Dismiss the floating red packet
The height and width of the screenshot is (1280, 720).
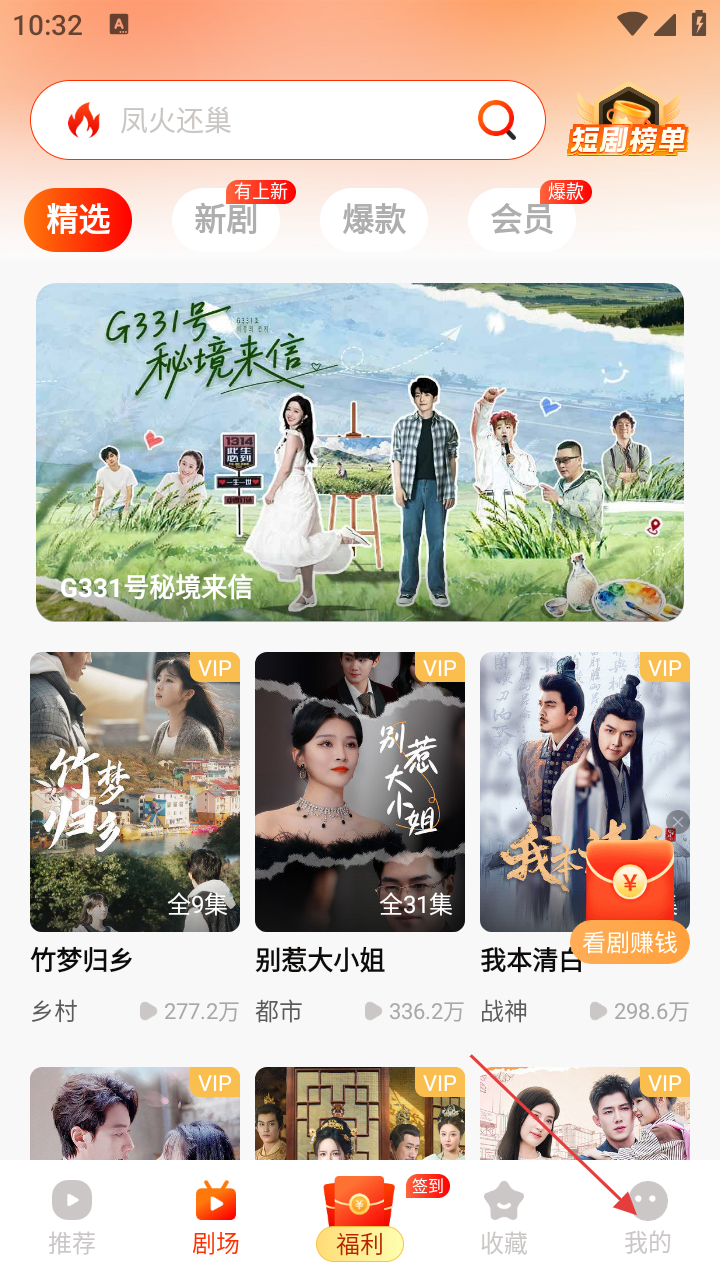678,822
